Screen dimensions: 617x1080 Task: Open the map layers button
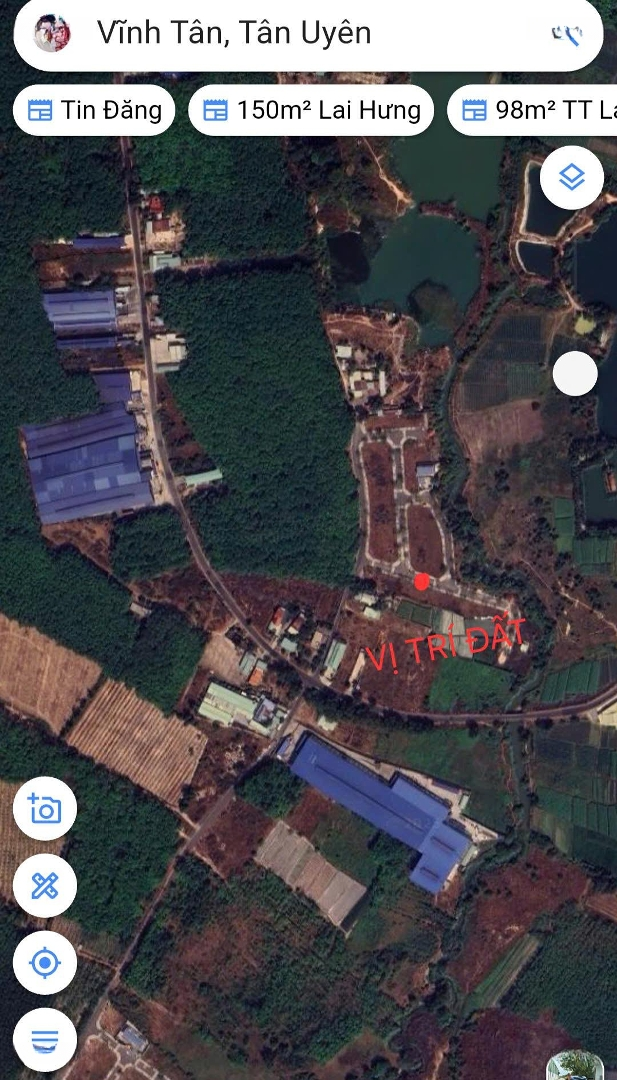571,178
